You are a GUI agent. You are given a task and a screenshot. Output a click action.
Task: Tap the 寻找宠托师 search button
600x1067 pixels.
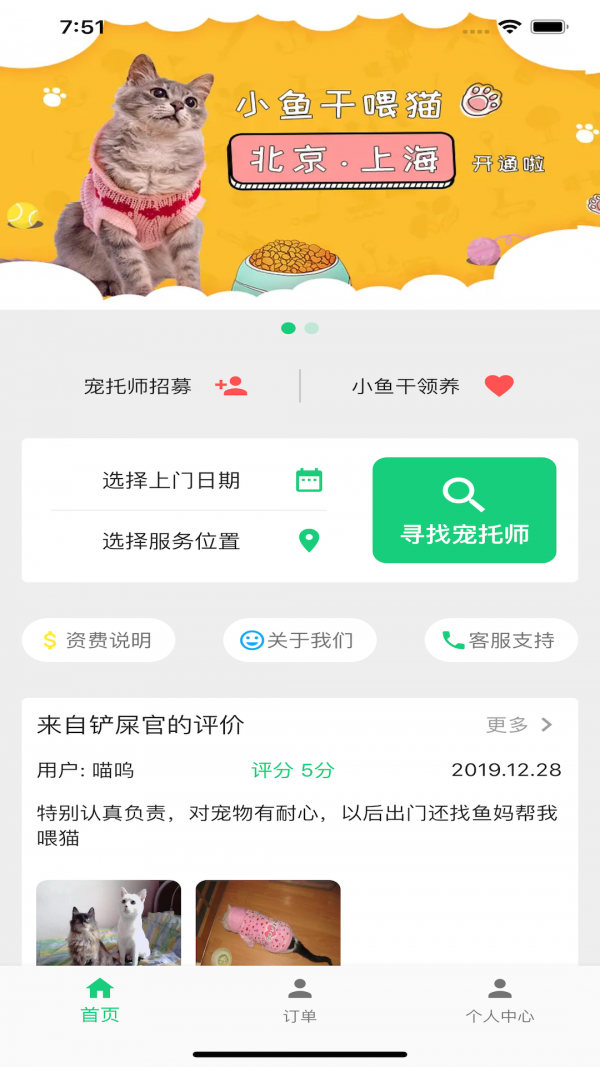click(x=464, y=510)
